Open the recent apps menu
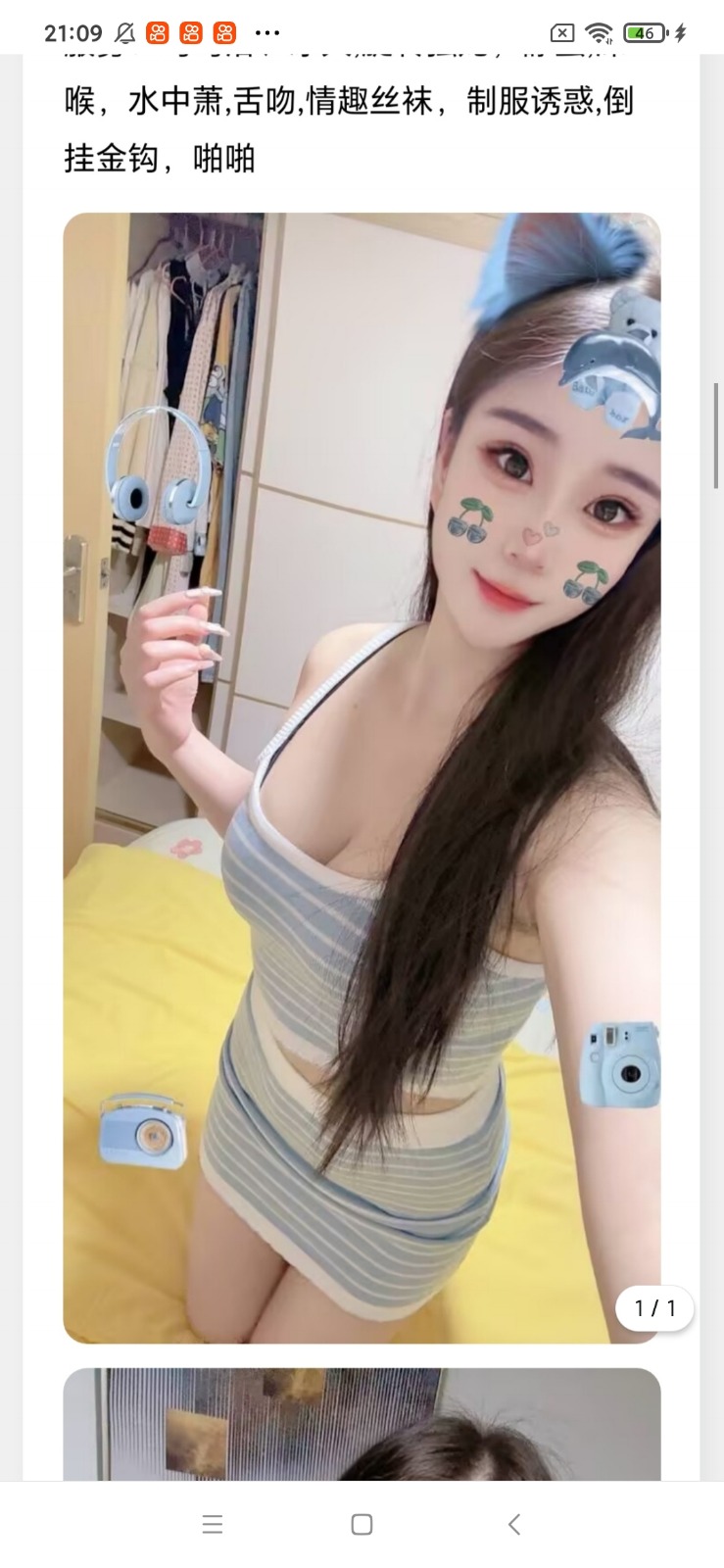The height and width of the screenshot is (1568, 724). click(x=213, y=1524)
